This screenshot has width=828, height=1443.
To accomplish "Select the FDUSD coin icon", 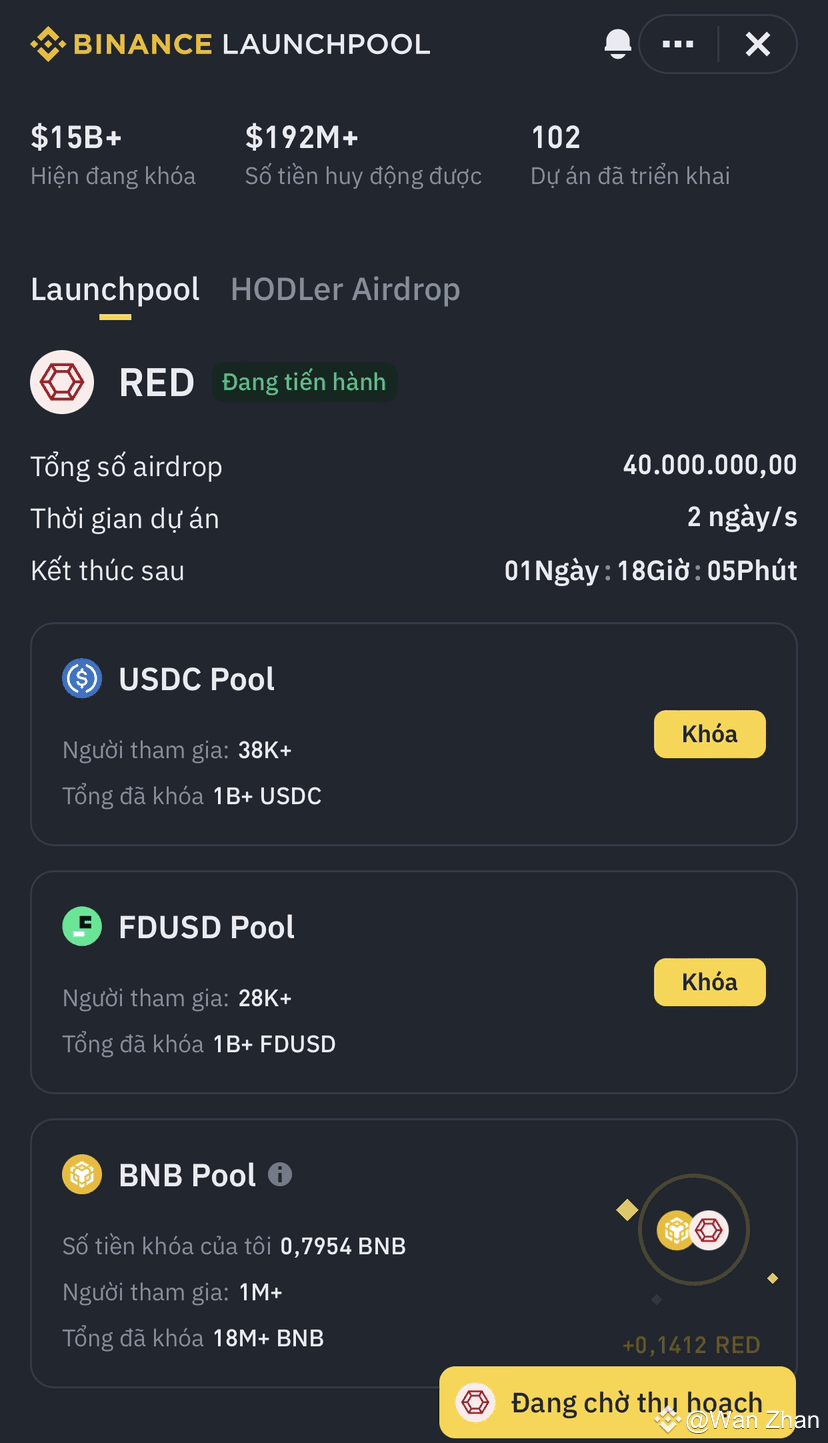I will pos(82,926).
